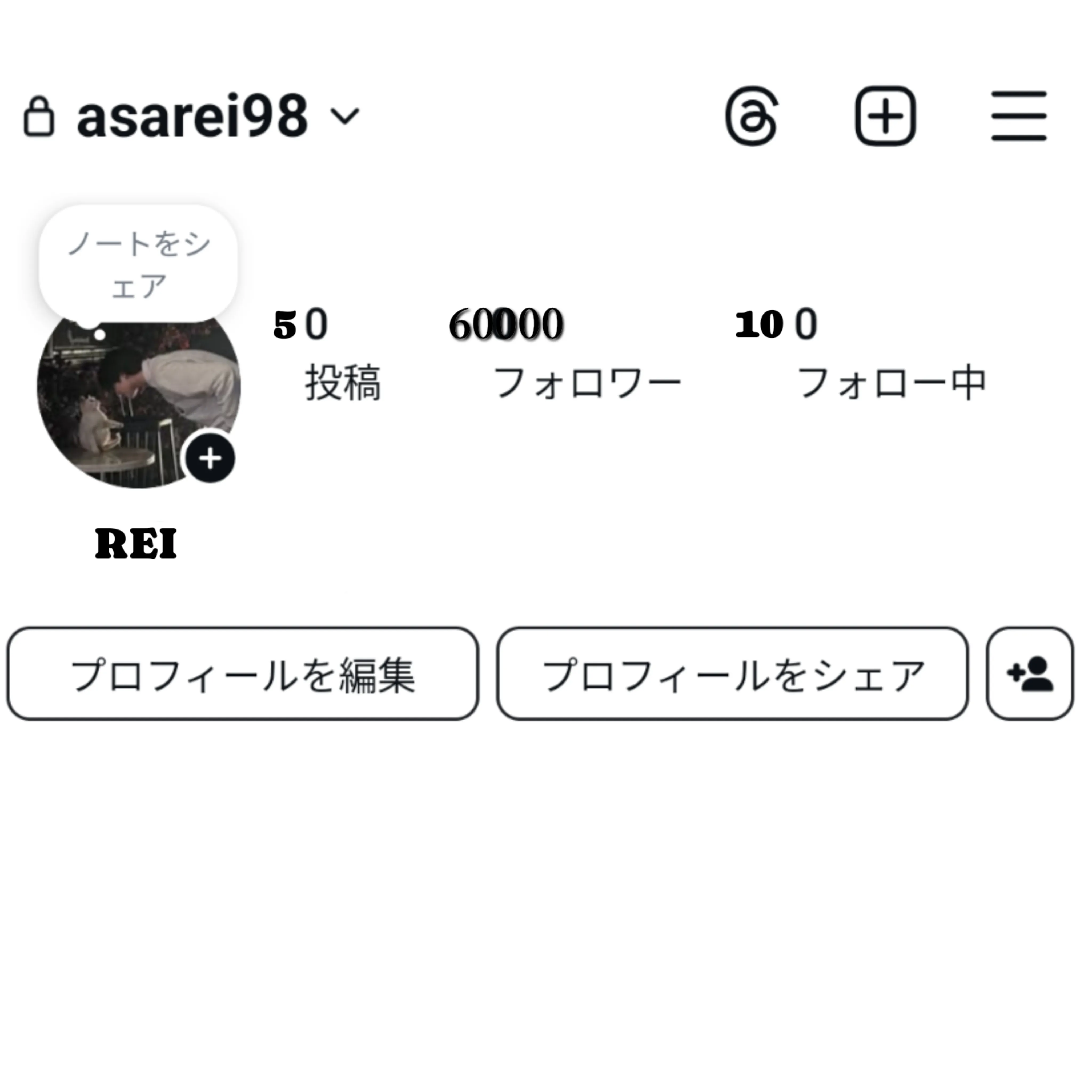Tap プロフィールを編集 button

coord(243,674)
